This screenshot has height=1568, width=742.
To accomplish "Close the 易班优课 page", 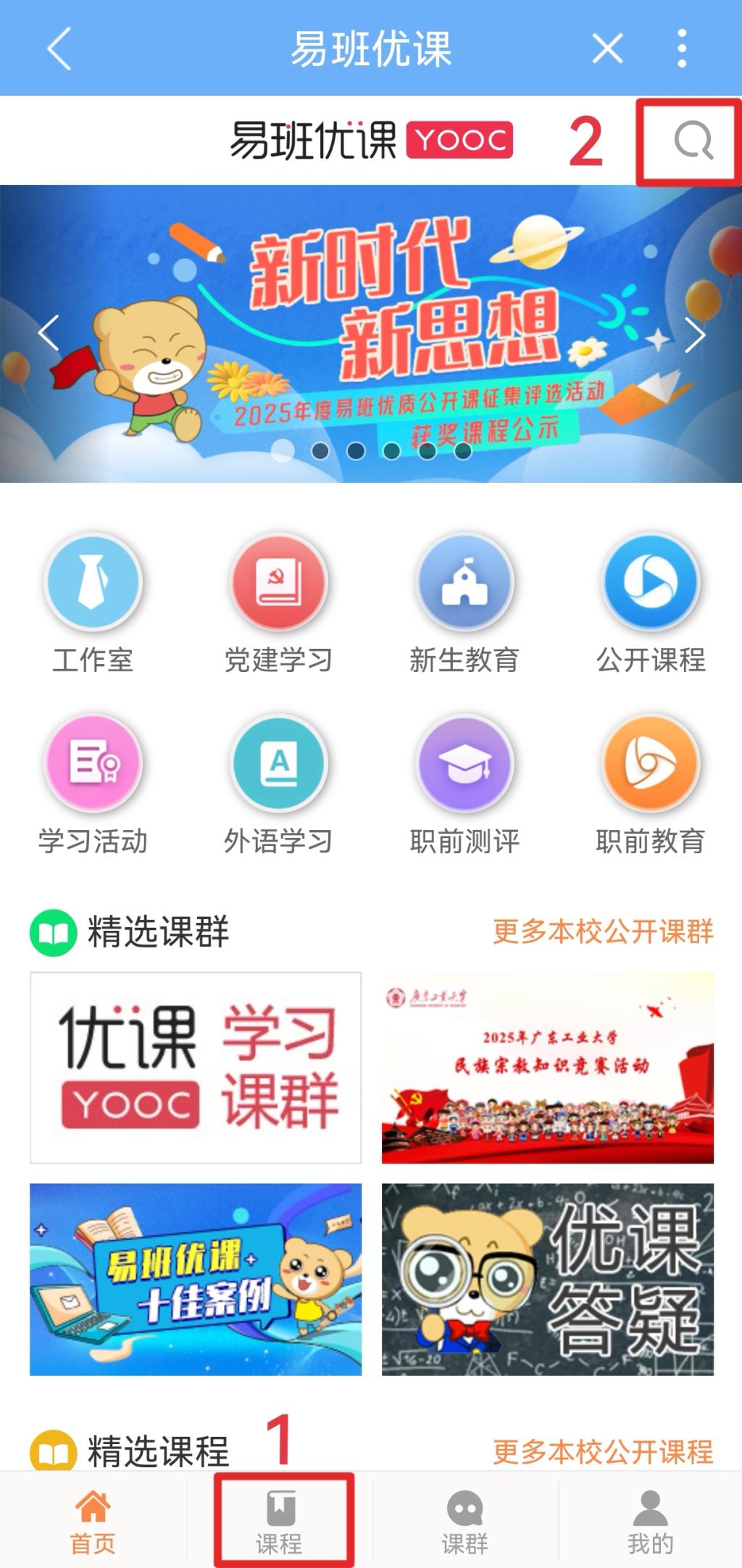I will click(607, 49).
